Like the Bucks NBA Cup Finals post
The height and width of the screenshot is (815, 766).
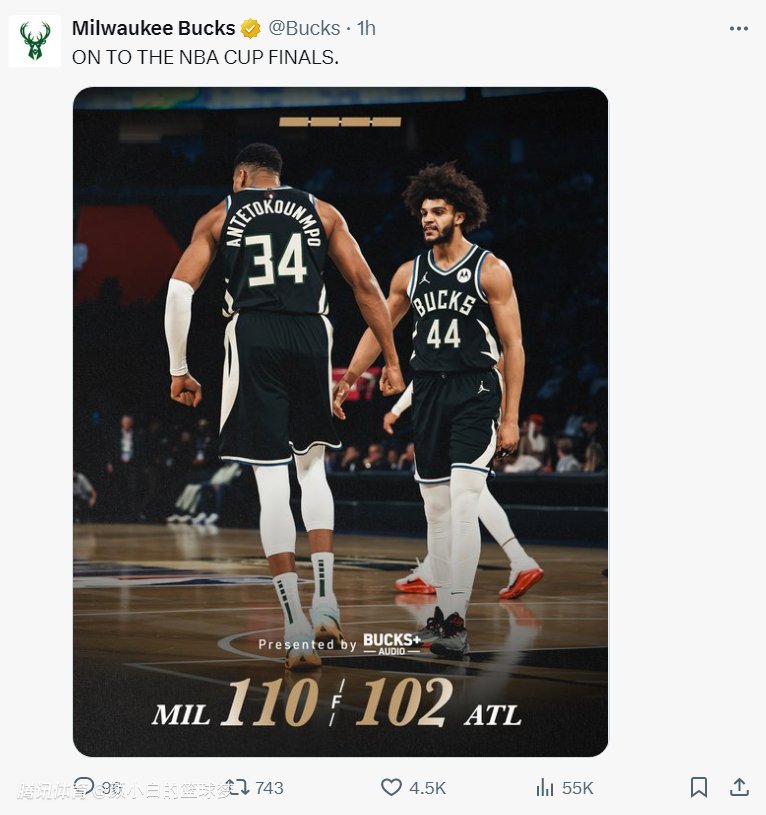(391, 788)
